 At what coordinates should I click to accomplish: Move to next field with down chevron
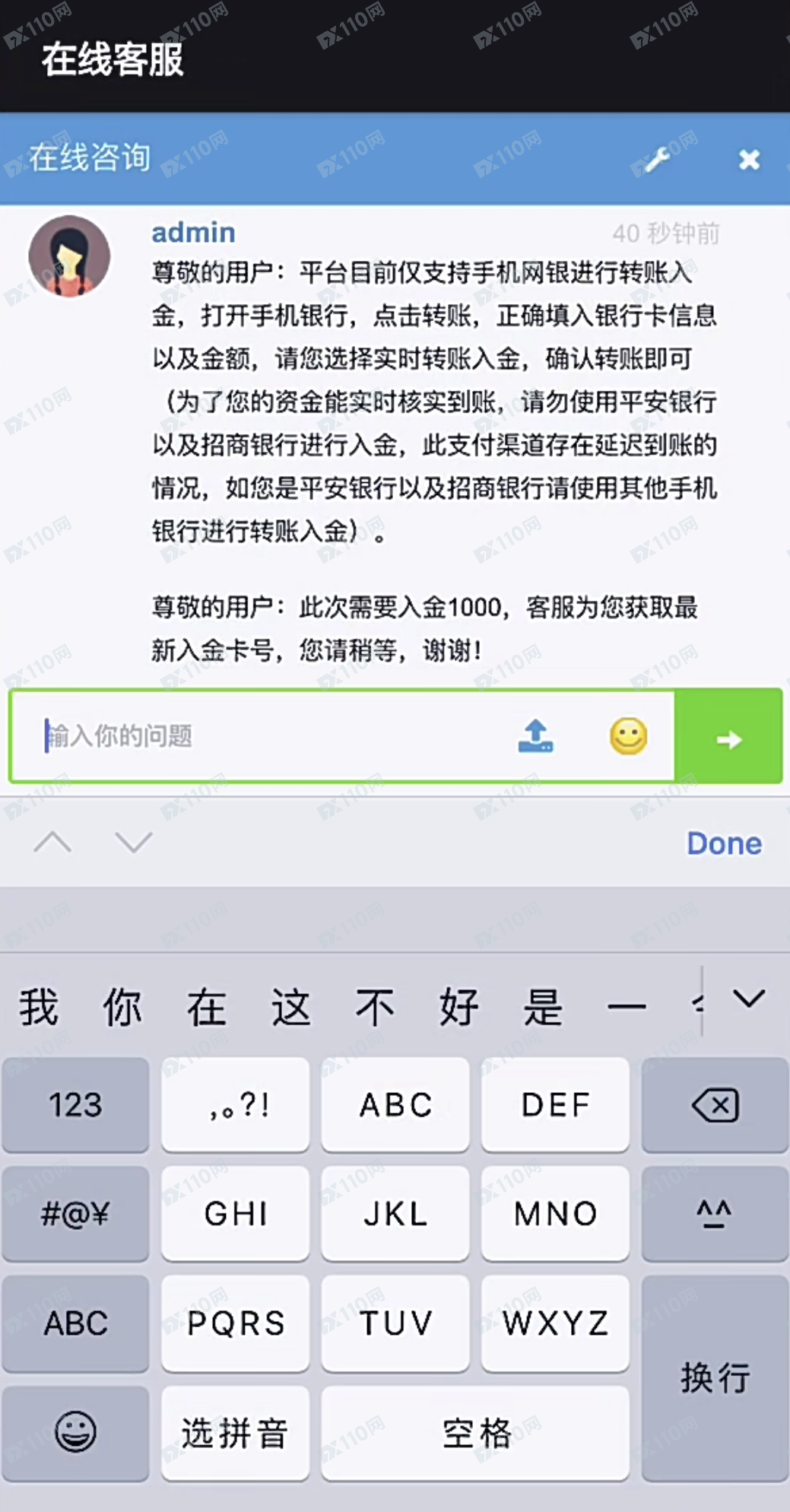(x=133, y=843)
